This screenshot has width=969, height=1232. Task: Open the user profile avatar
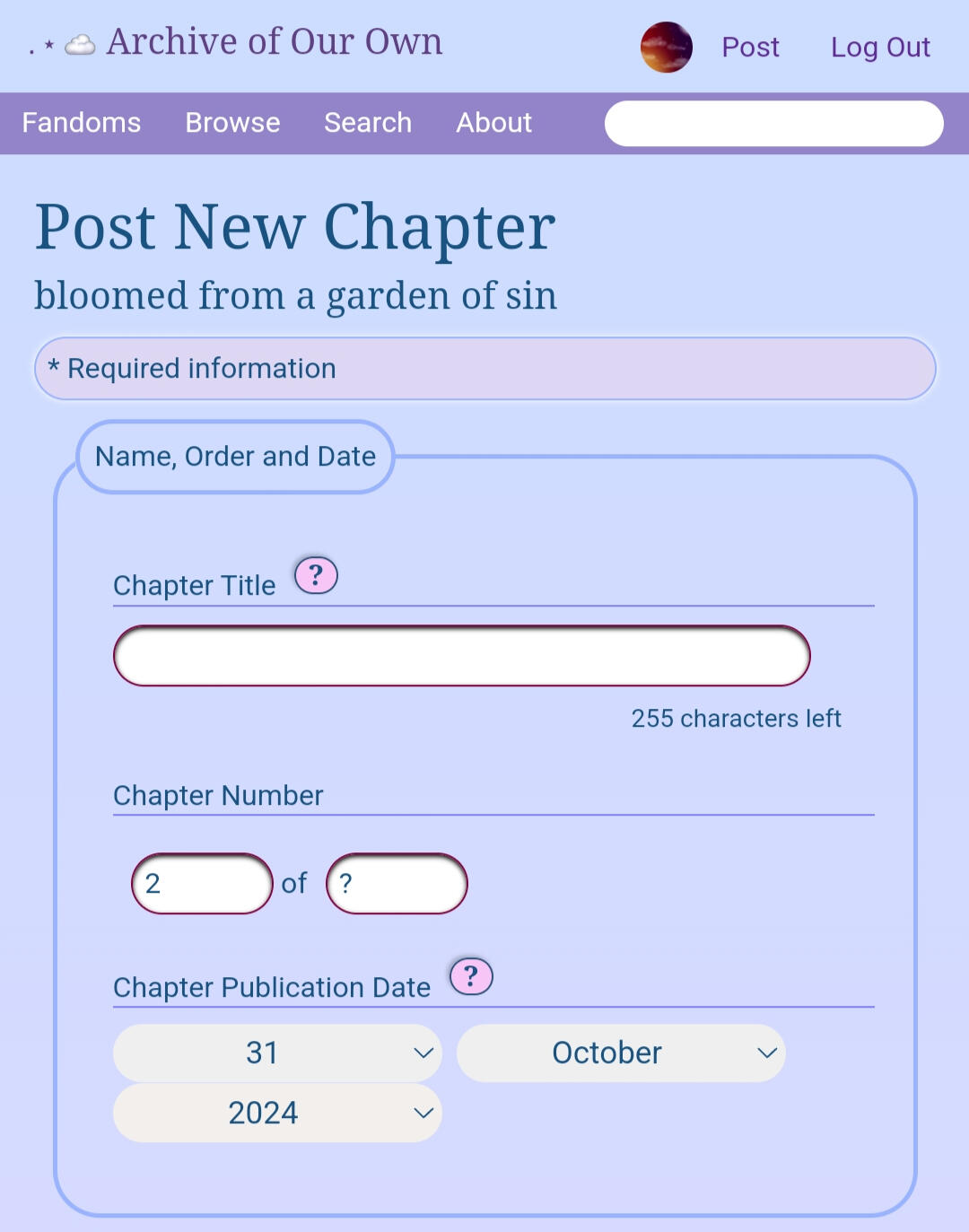[x=666, y=47]
